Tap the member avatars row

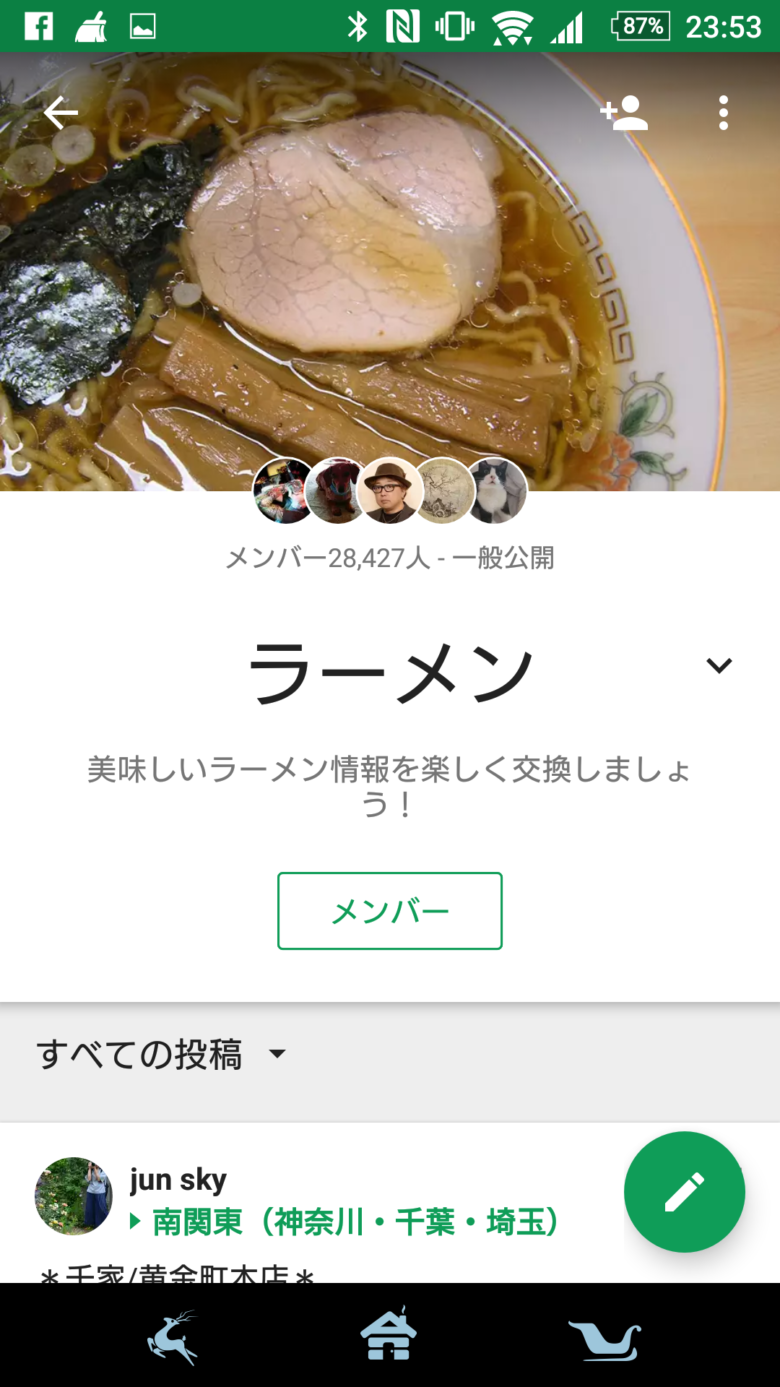pos(390,491)
